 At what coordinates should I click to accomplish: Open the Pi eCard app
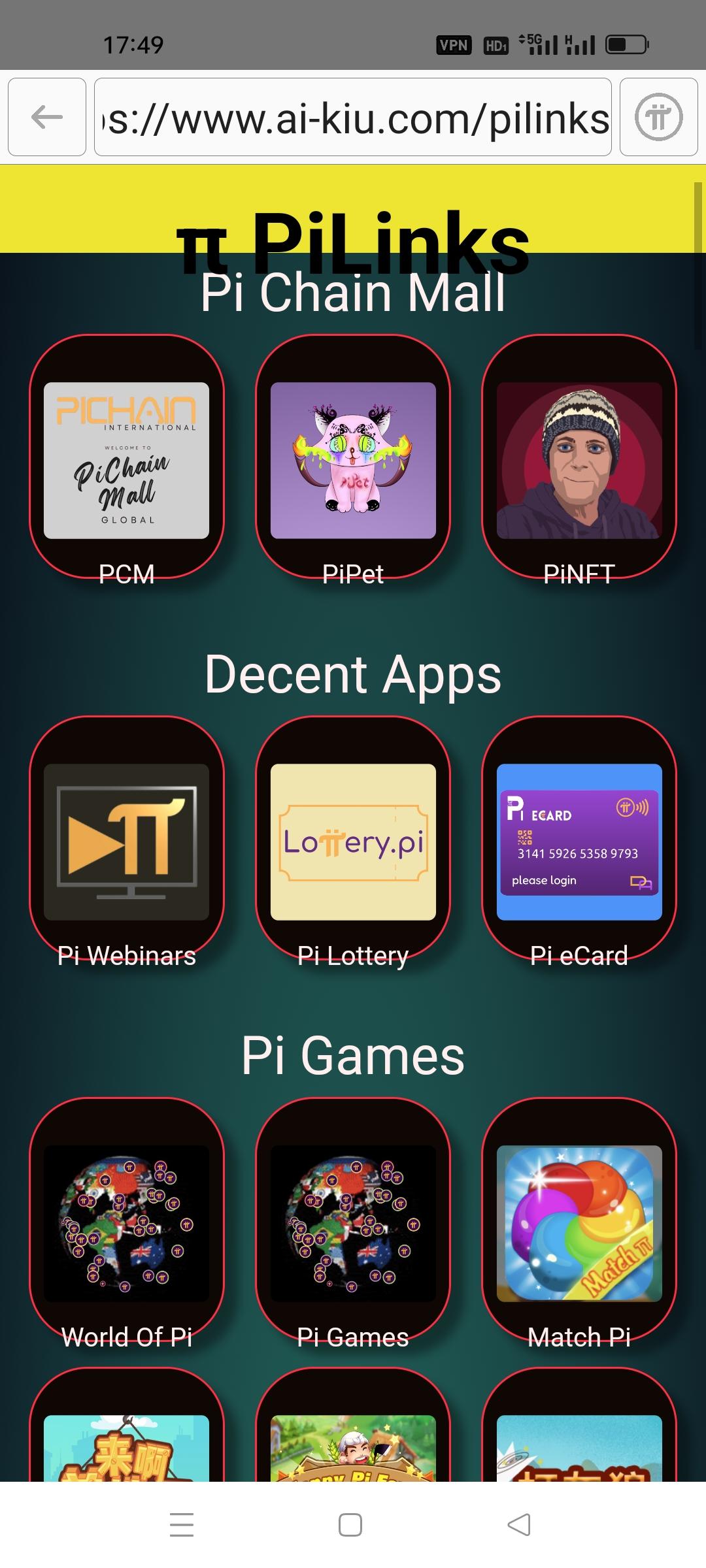pos(579,841)
